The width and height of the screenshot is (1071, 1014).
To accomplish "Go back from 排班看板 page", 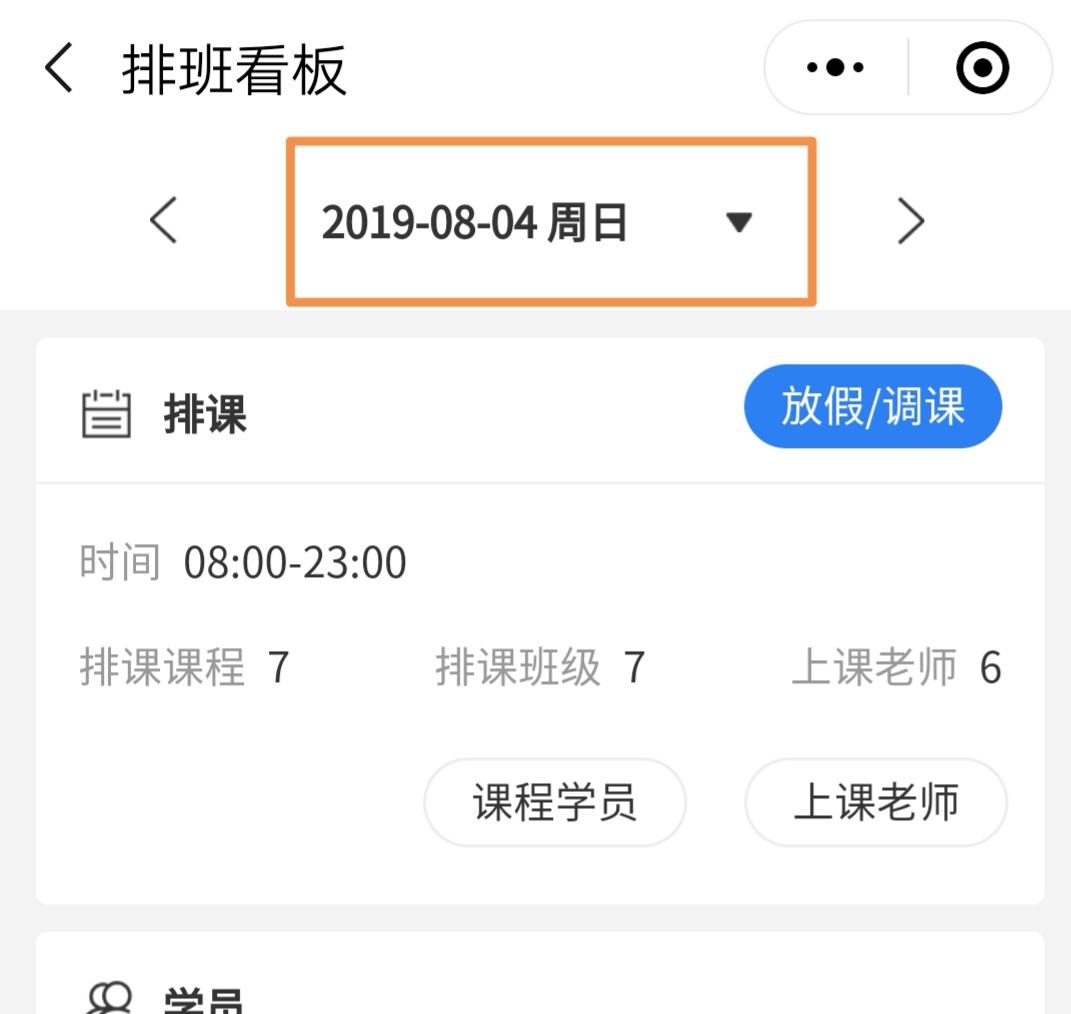I will click(x=60, y=70).
